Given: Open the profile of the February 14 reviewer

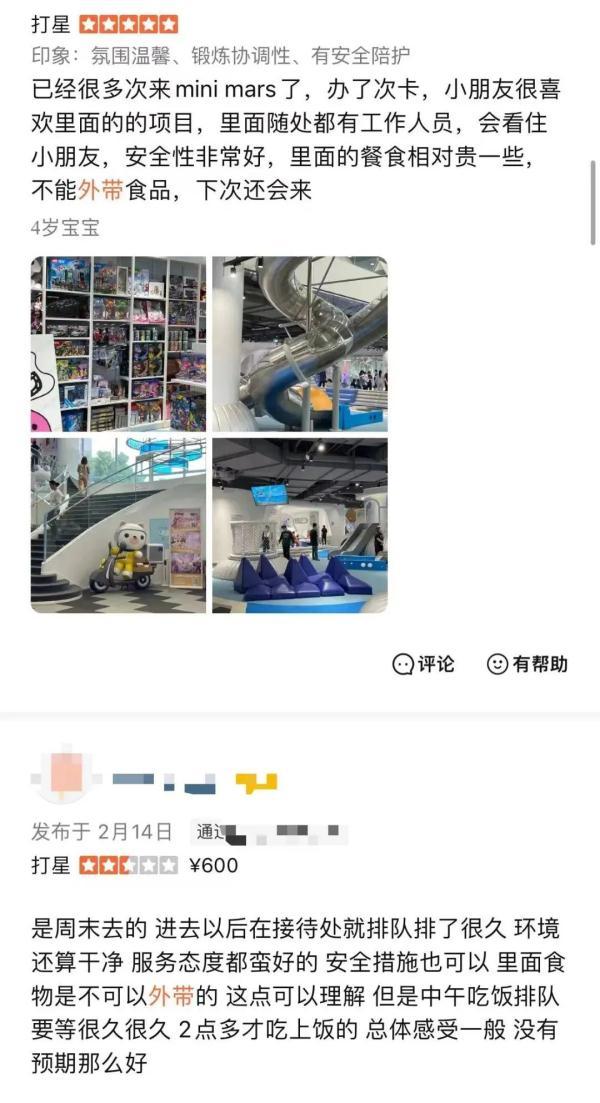Looking at the screenshot, I should tap(63, 775).
